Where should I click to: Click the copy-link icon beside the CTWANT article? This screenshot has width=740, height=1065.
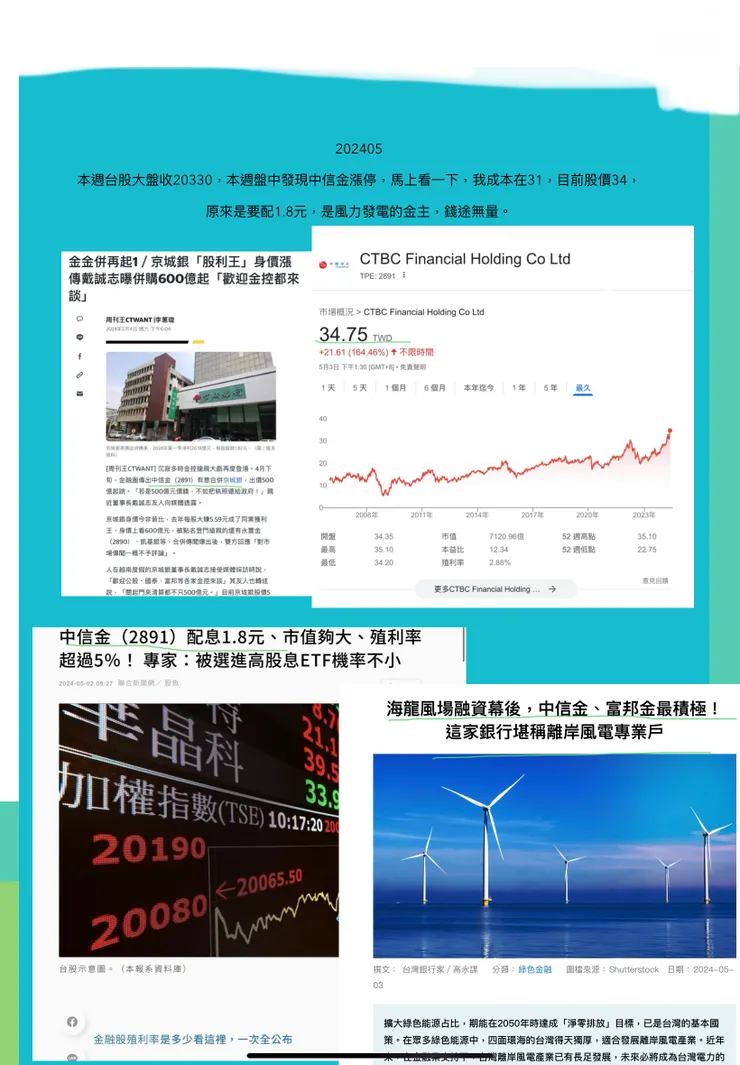coord(80,375)
